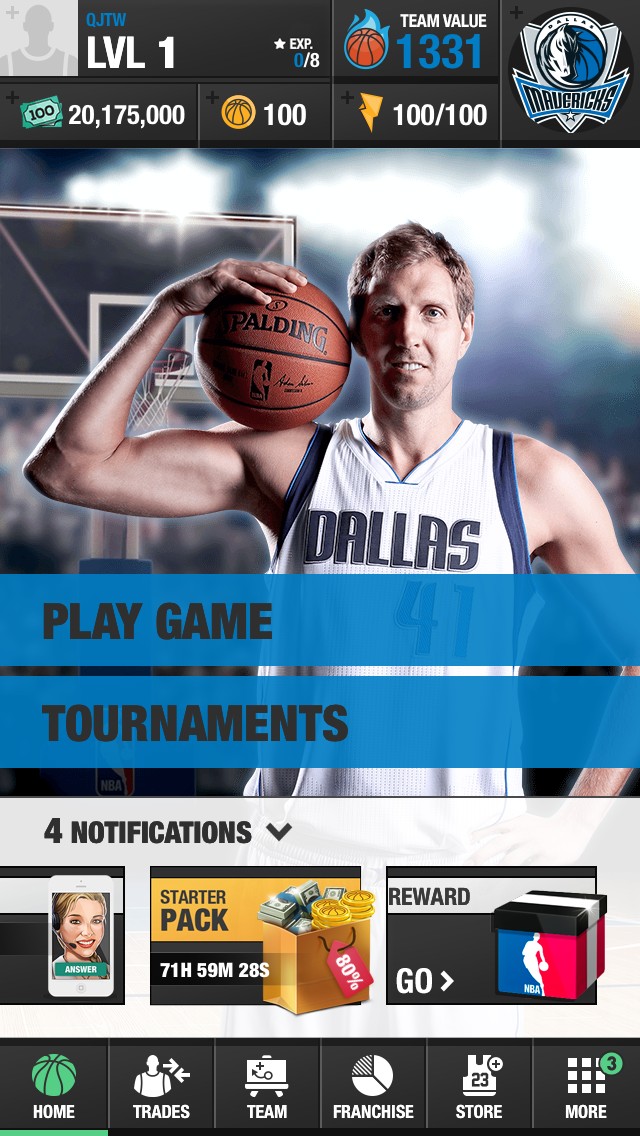Go to the Team tab
This screenshot has width=640, height=1136.
pyautogui.click(x=267, y=1088)
